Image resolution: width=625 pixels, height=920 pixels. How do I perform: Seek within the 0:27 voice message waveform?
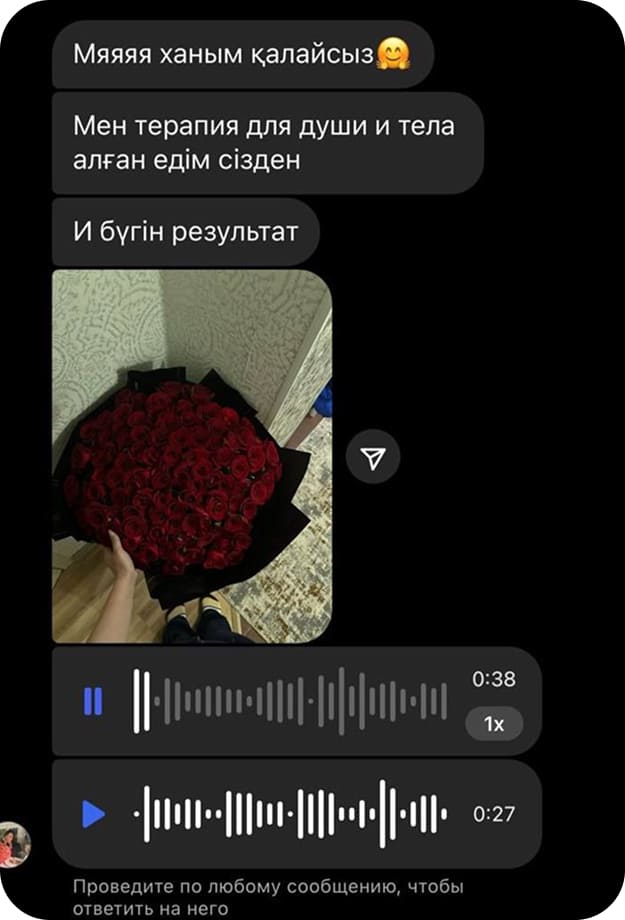tap(290, 814)
